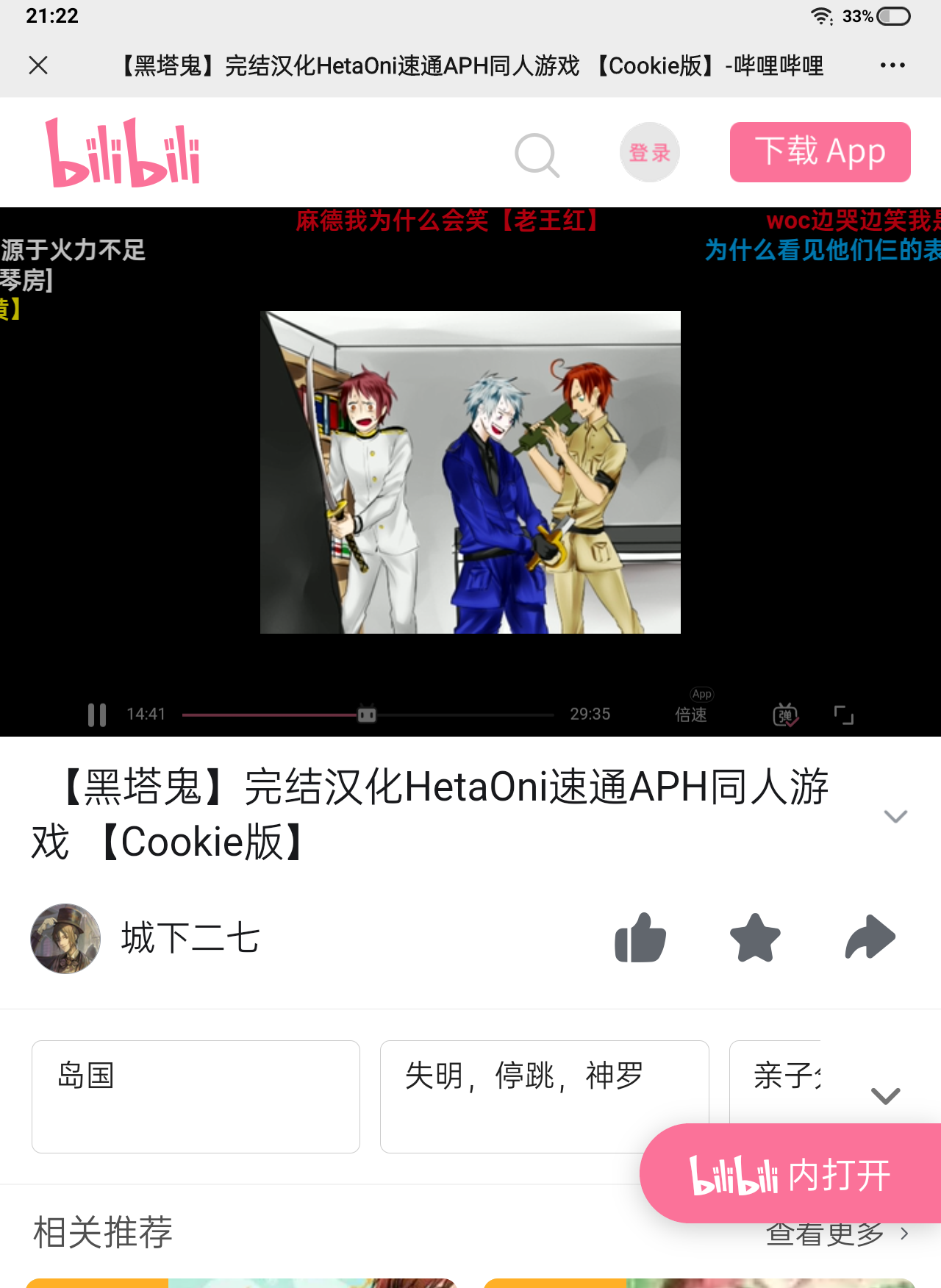Image resolution: width=941 pixels, height=1288 pixels.
Task: Pause the video playback
Action: pyautogui.click(x=97, y=715)
